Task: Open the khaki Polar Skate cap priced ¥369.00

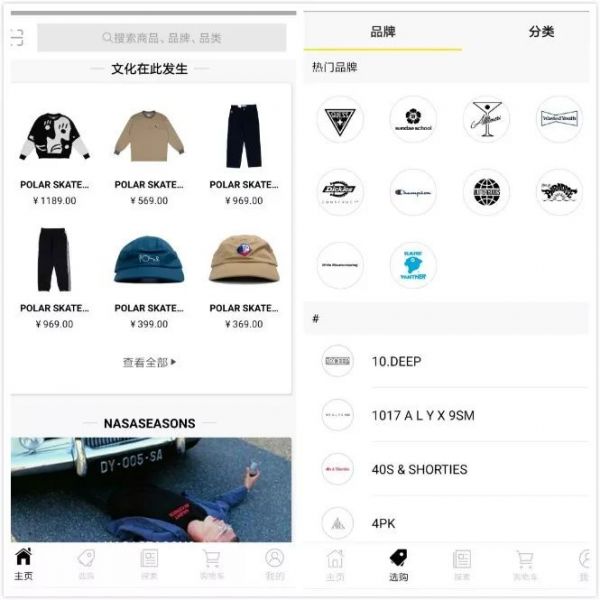Action: pos(243,260)
